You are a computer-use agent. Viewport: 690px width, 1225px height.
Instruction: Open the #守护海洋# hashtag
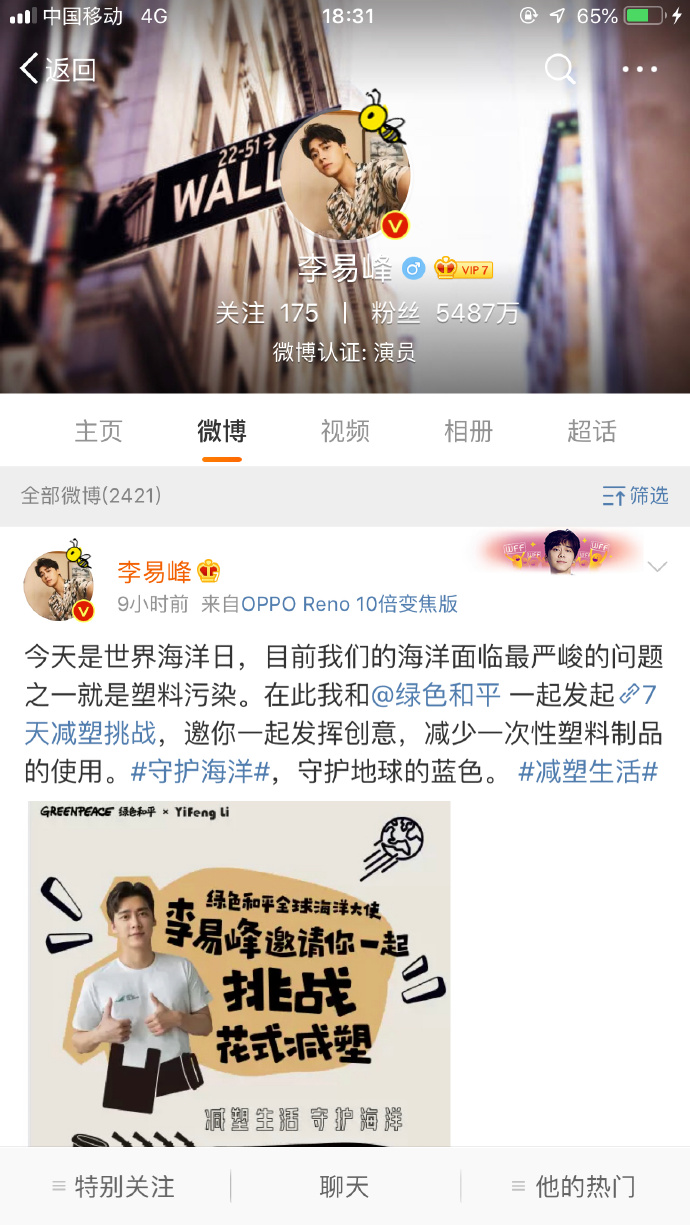[x=201, y=772]
